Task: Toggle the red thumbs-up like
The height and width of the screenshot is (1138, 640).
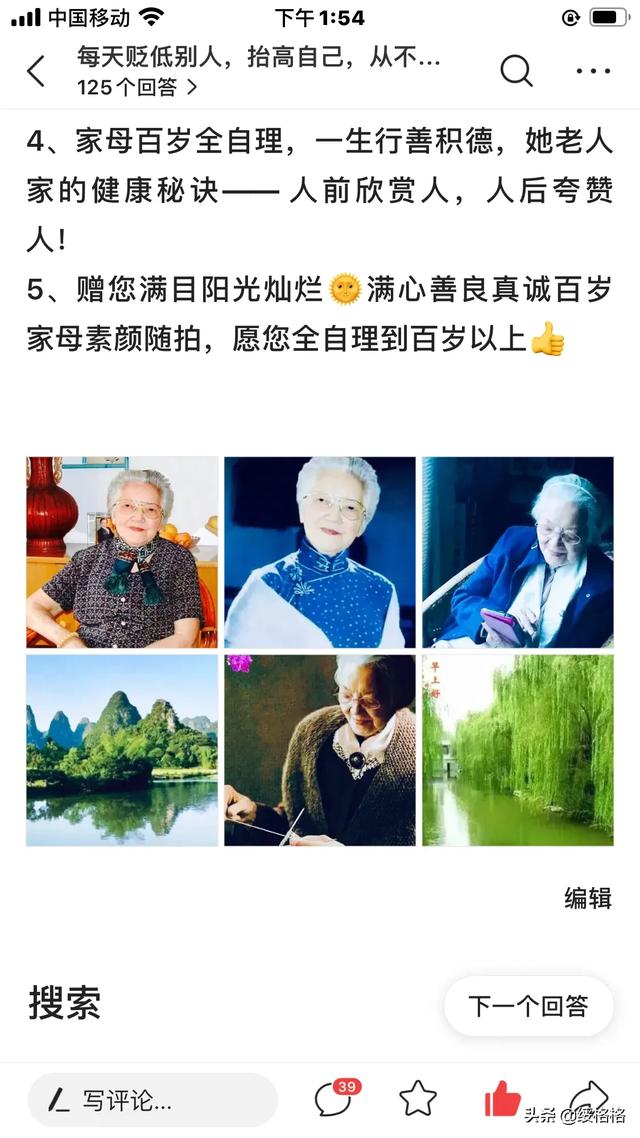Action: click(502, 1099)
